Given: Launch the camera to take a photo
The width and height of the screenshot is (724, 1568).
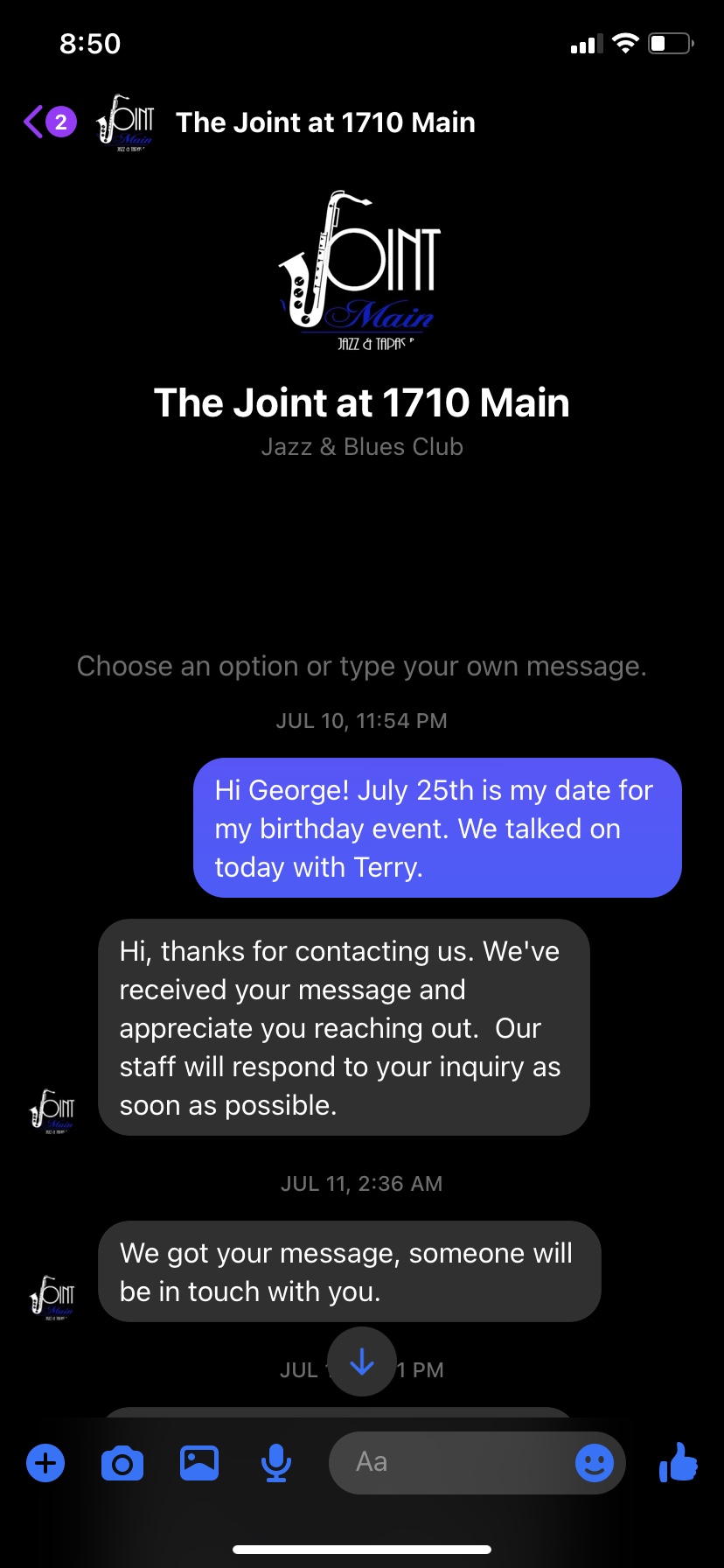Looking at the screenshot, I should 122,1463.
